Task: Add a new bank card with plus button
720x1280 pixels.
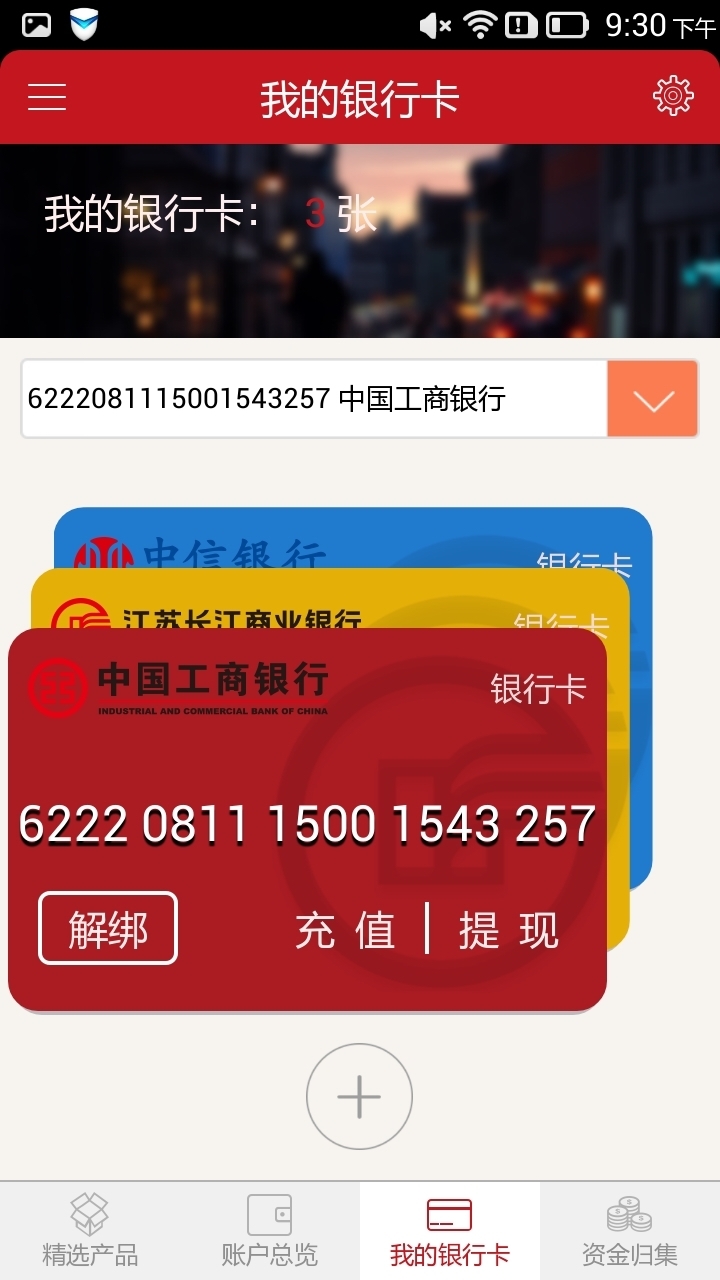Action: (x=359, y=1097)
